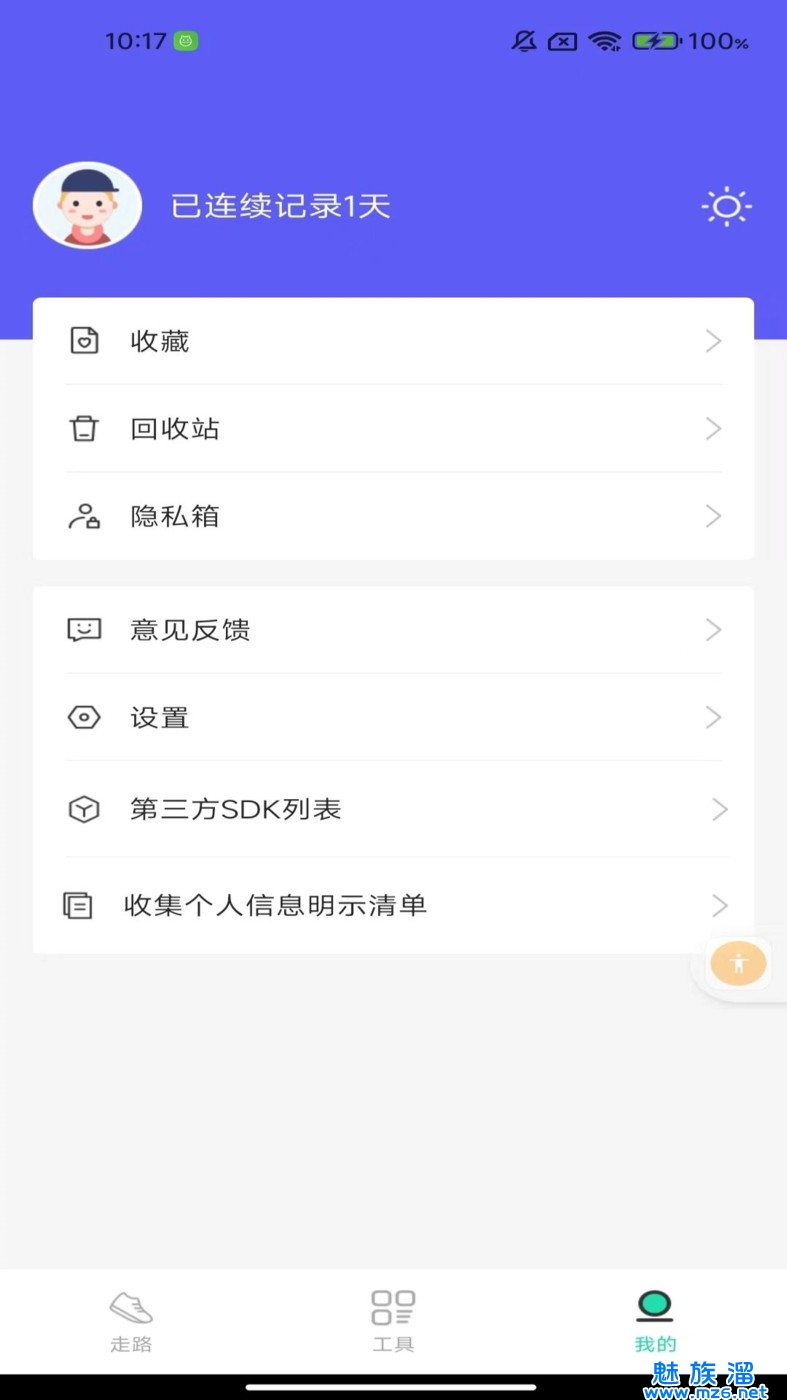
Task: Open 收集个人信息明示清单
Action: pyautogui.click(x=393, y=905)
